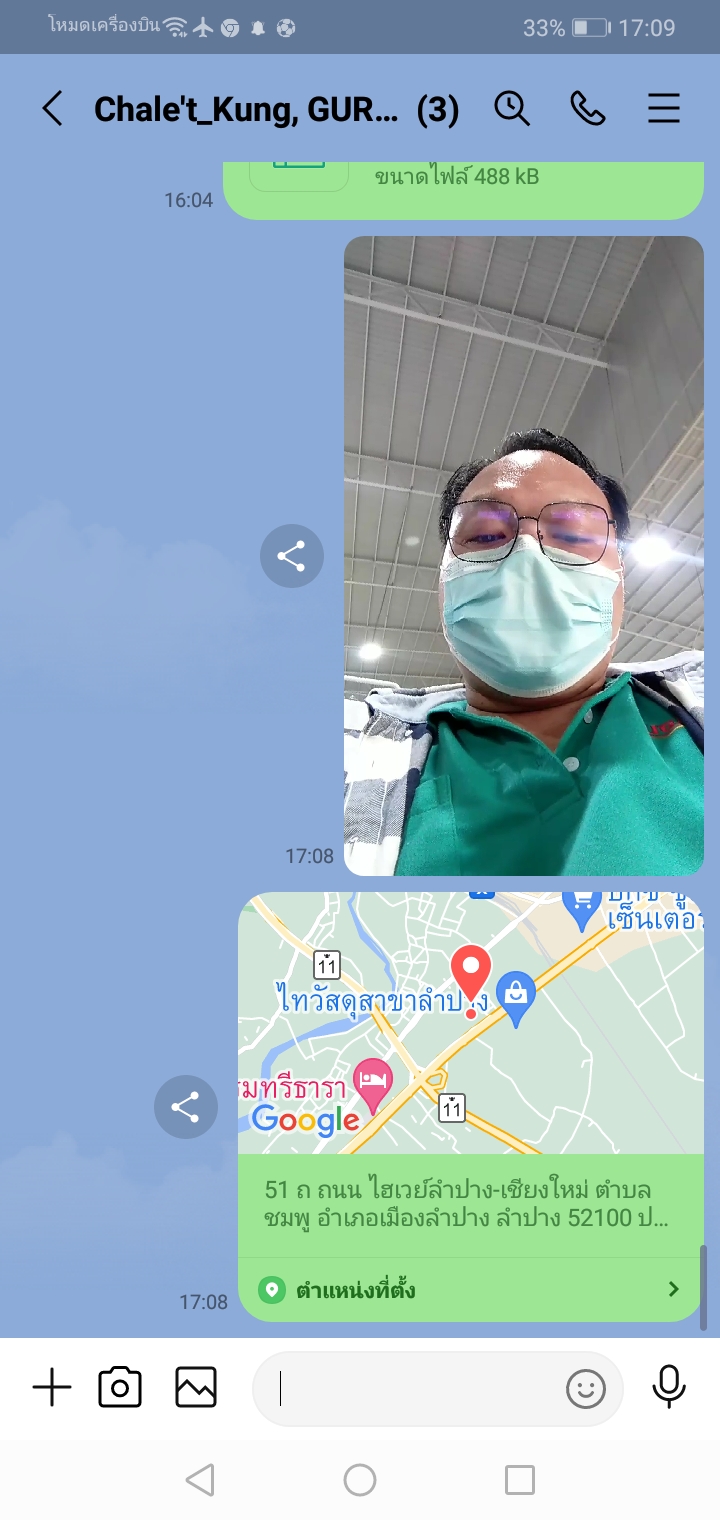Go to the system home screen
720x1520 pixels.
tap(360, 1479)
